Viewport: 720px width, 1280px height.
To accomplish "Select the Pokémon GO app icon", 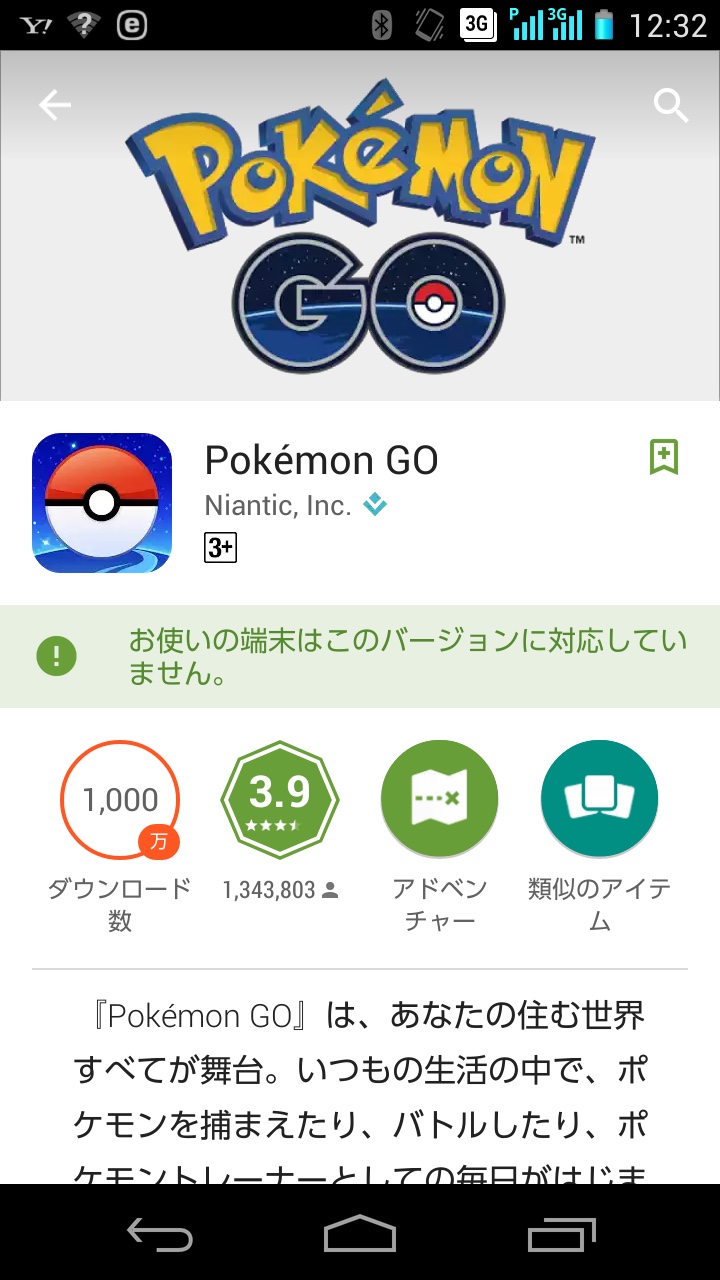I will coord(101,501).
